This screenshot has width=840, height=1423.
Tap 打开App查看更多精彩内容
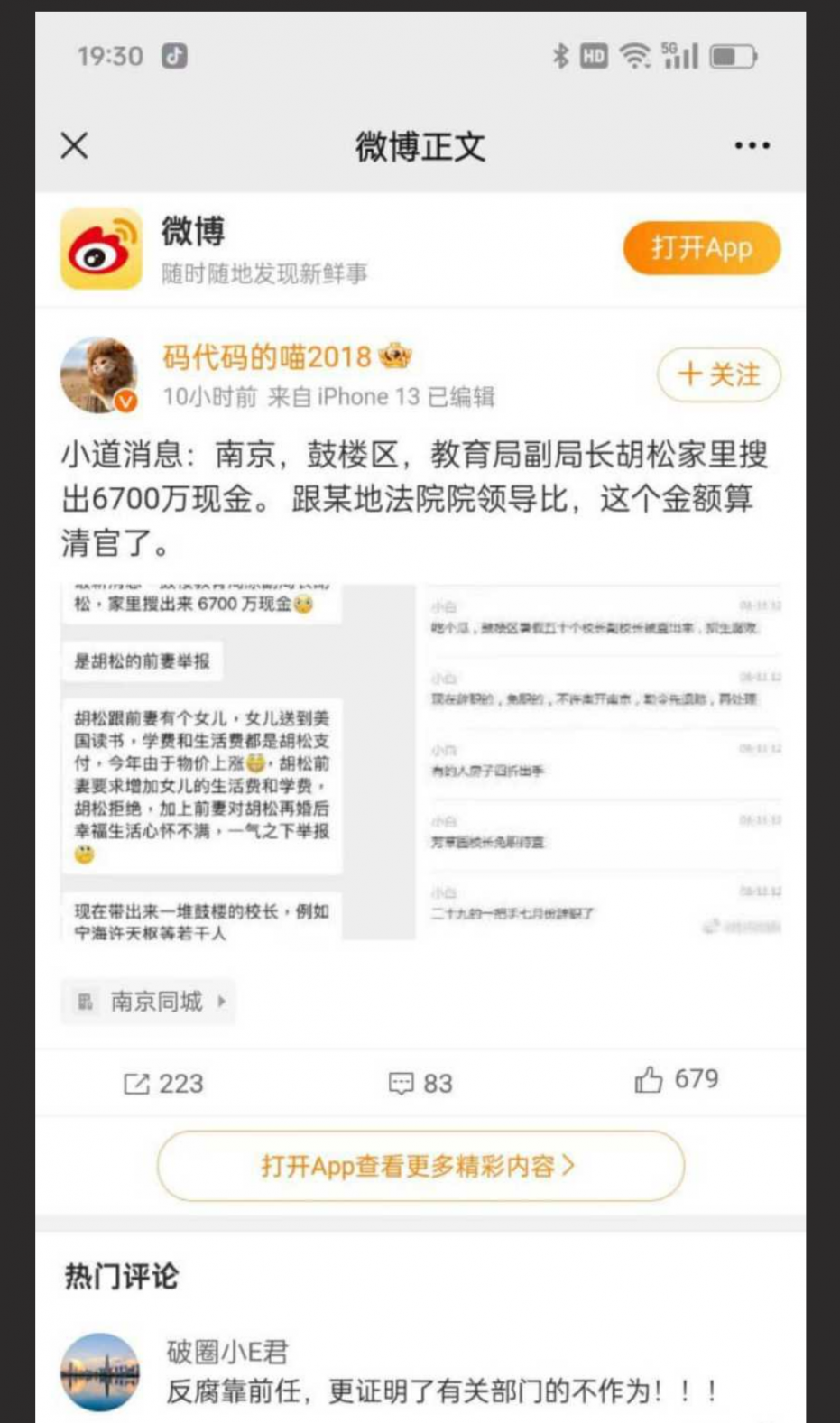click(420, 1166)
